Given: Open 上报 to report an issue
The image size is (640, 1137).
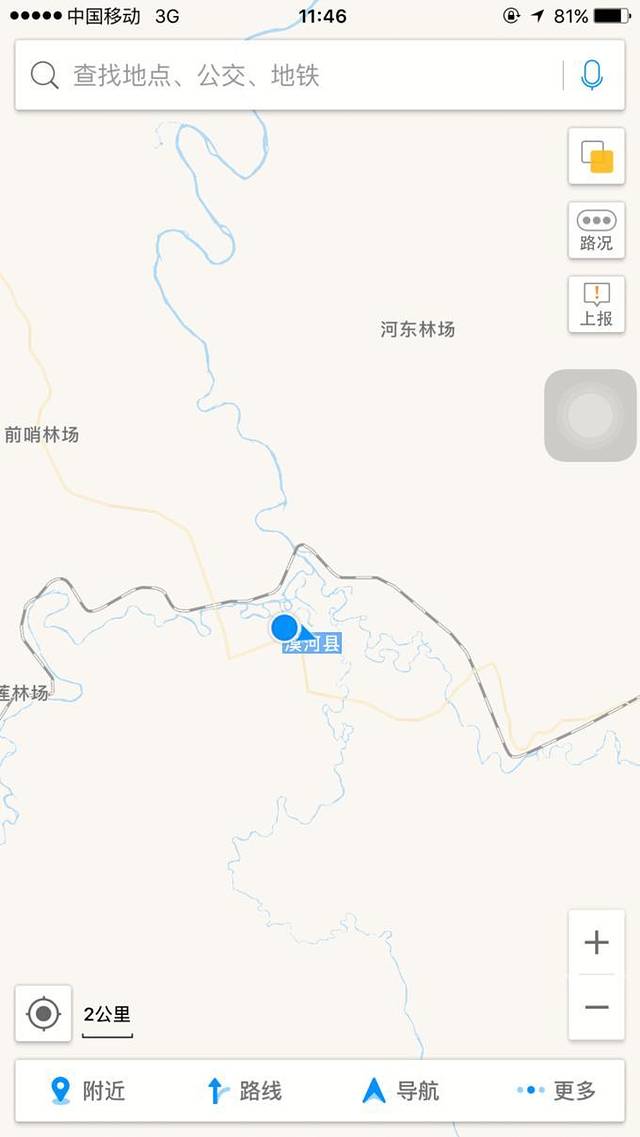Looking at the screenshot, I should click(x=596, y=305).
